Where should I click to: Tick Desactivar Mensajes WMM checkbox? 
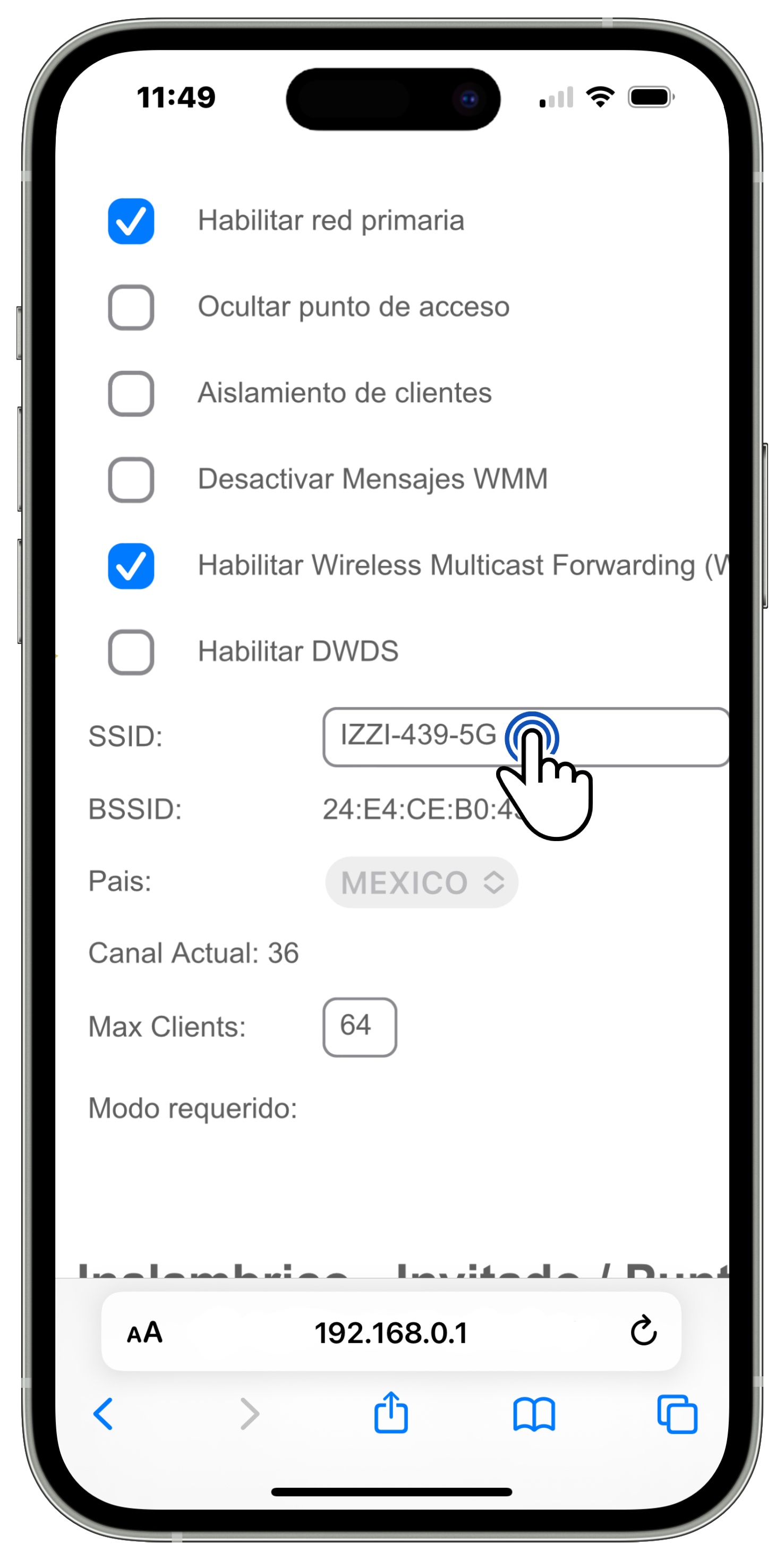(131, 480)
